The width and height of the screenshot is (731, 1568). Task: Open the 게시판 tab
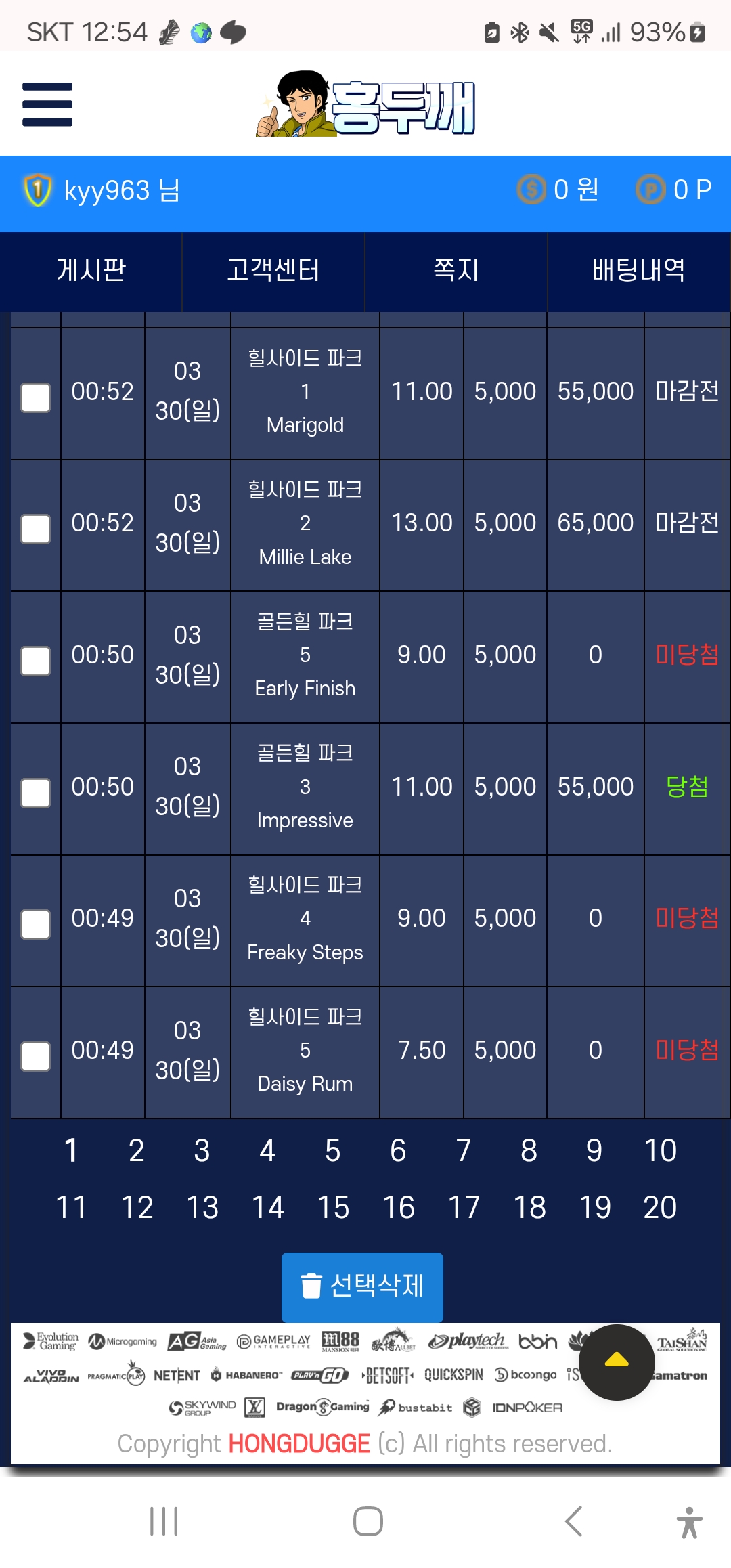[91, 270]
